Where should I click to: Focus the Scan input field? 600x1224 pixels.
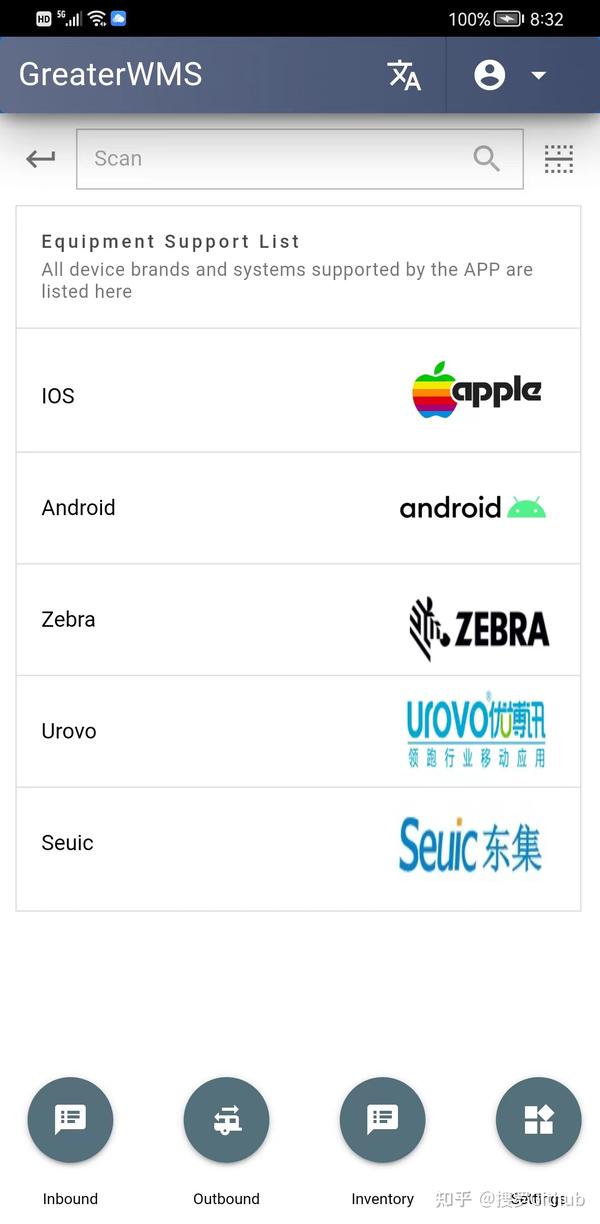pyautogui.click(x=270, y=158)
